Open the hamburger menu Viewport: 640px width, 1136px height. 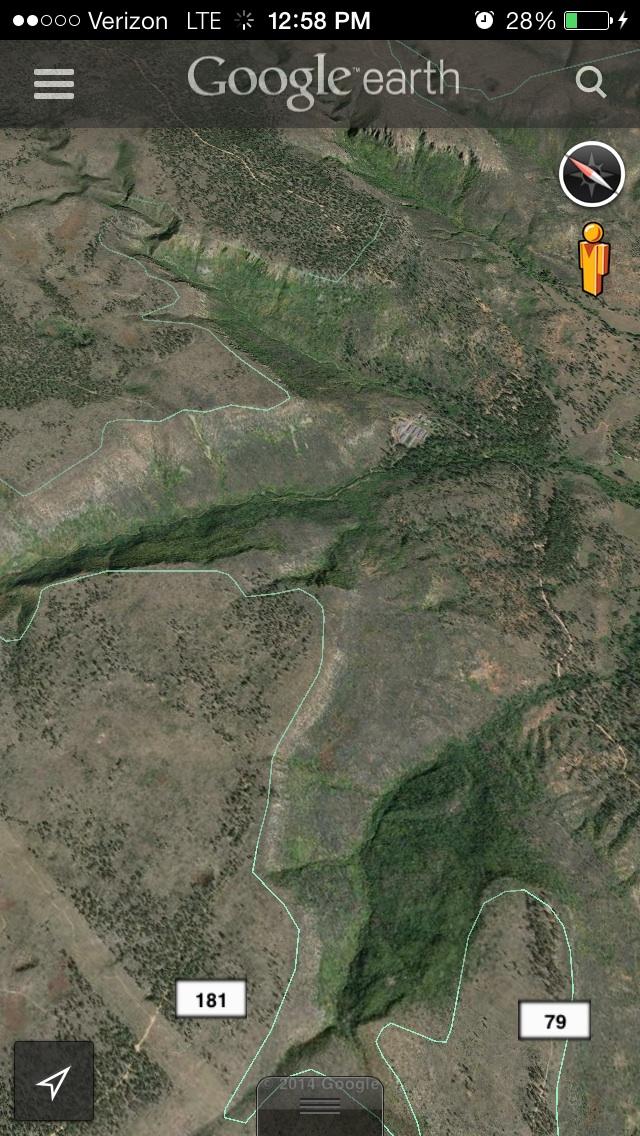tap(54, 84)
